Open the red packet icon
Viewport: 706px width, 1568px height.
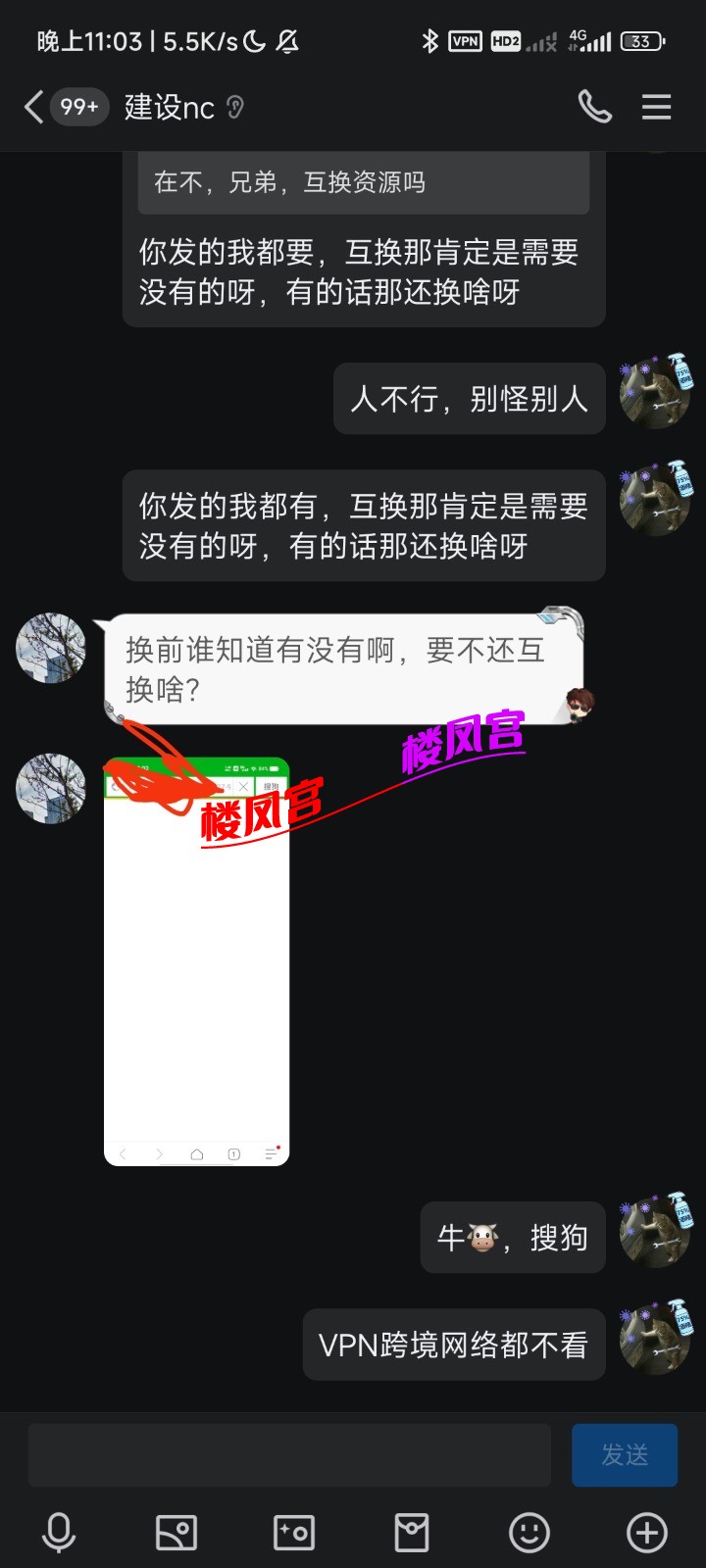coord(412,1533)
